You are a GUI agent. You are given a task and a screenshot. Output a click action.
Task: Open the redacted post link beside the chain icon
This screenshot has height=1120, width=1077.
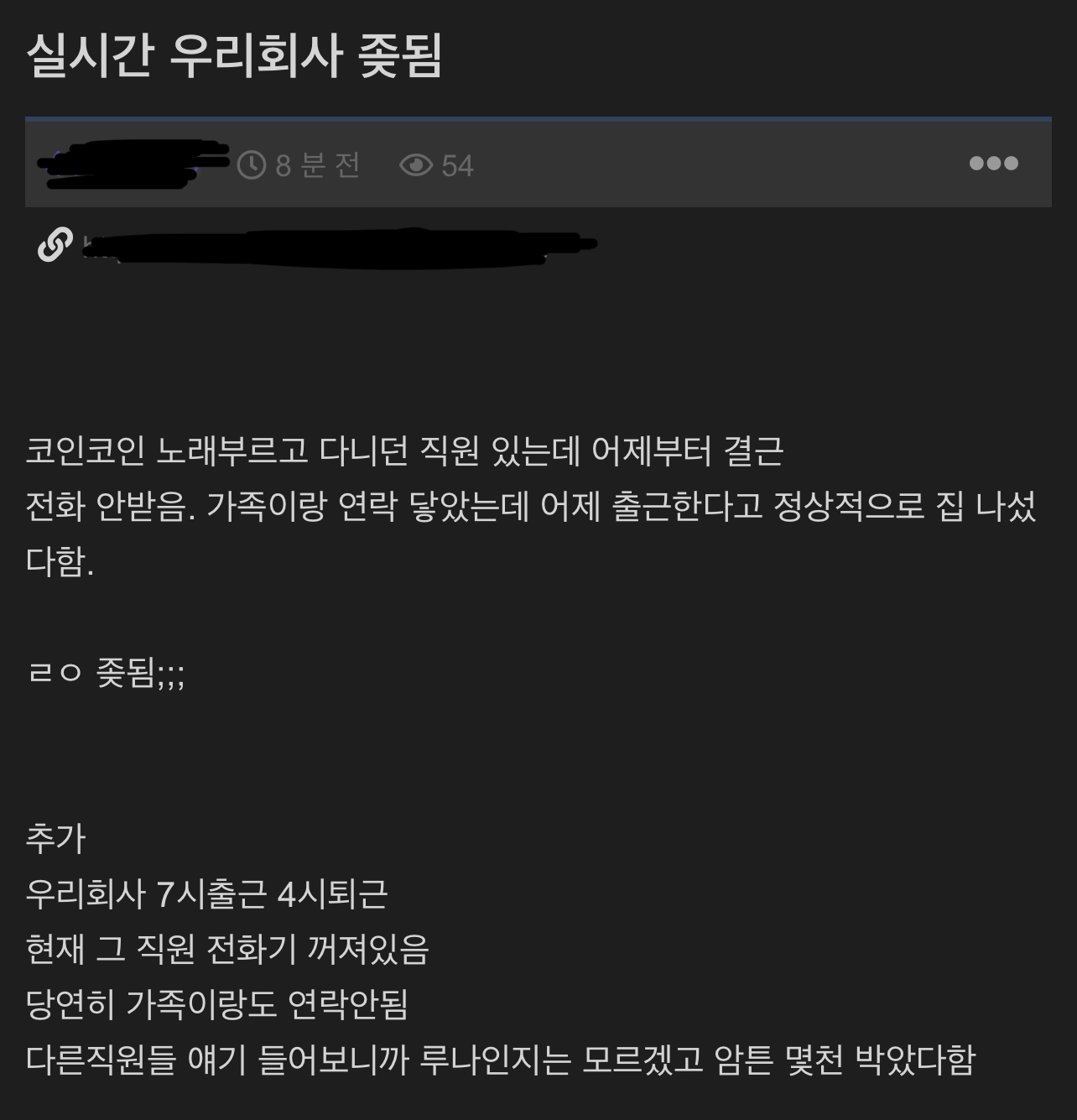tap(336, 247)
